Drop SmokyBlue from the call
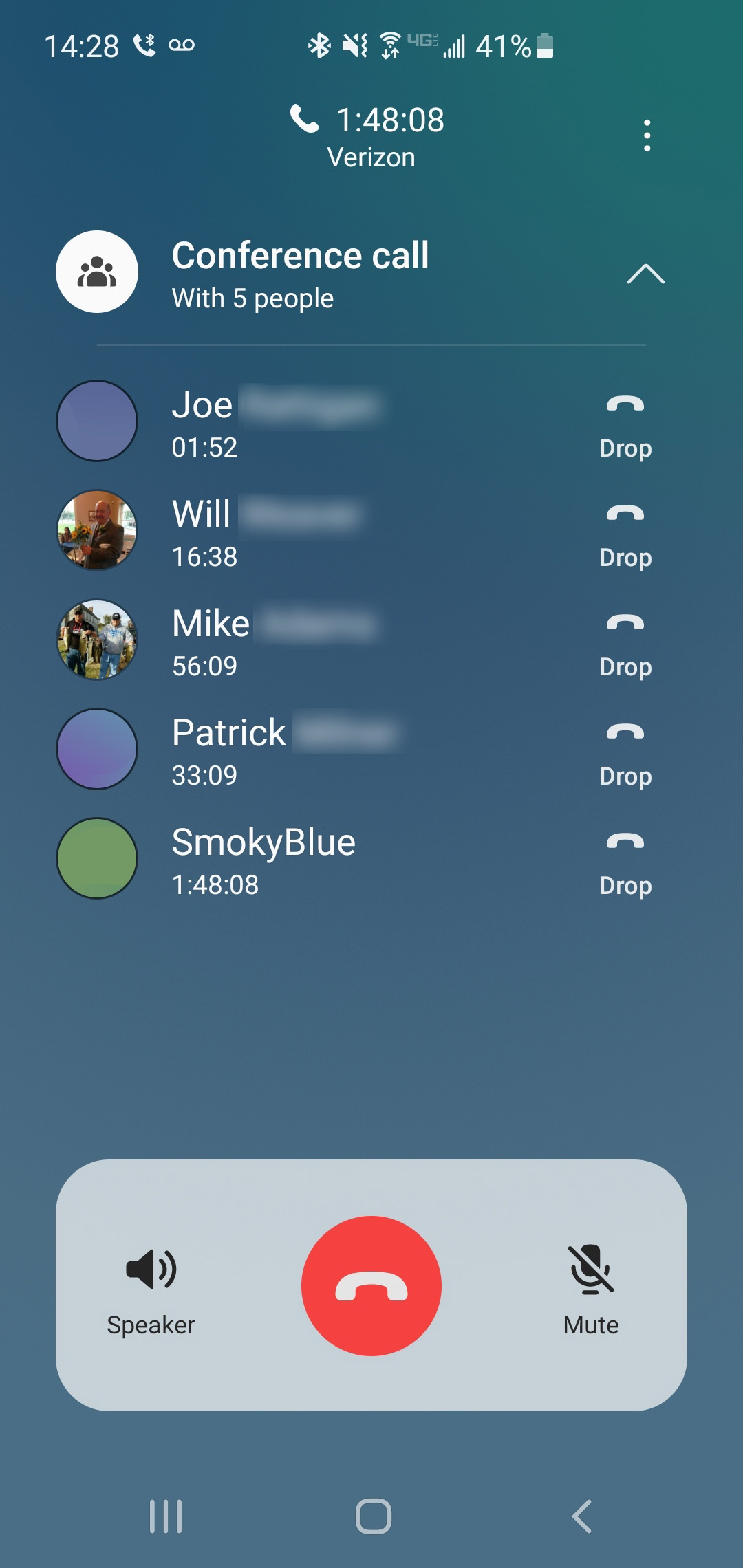This screenshot has width=743, height=1568. pos(625,864)
